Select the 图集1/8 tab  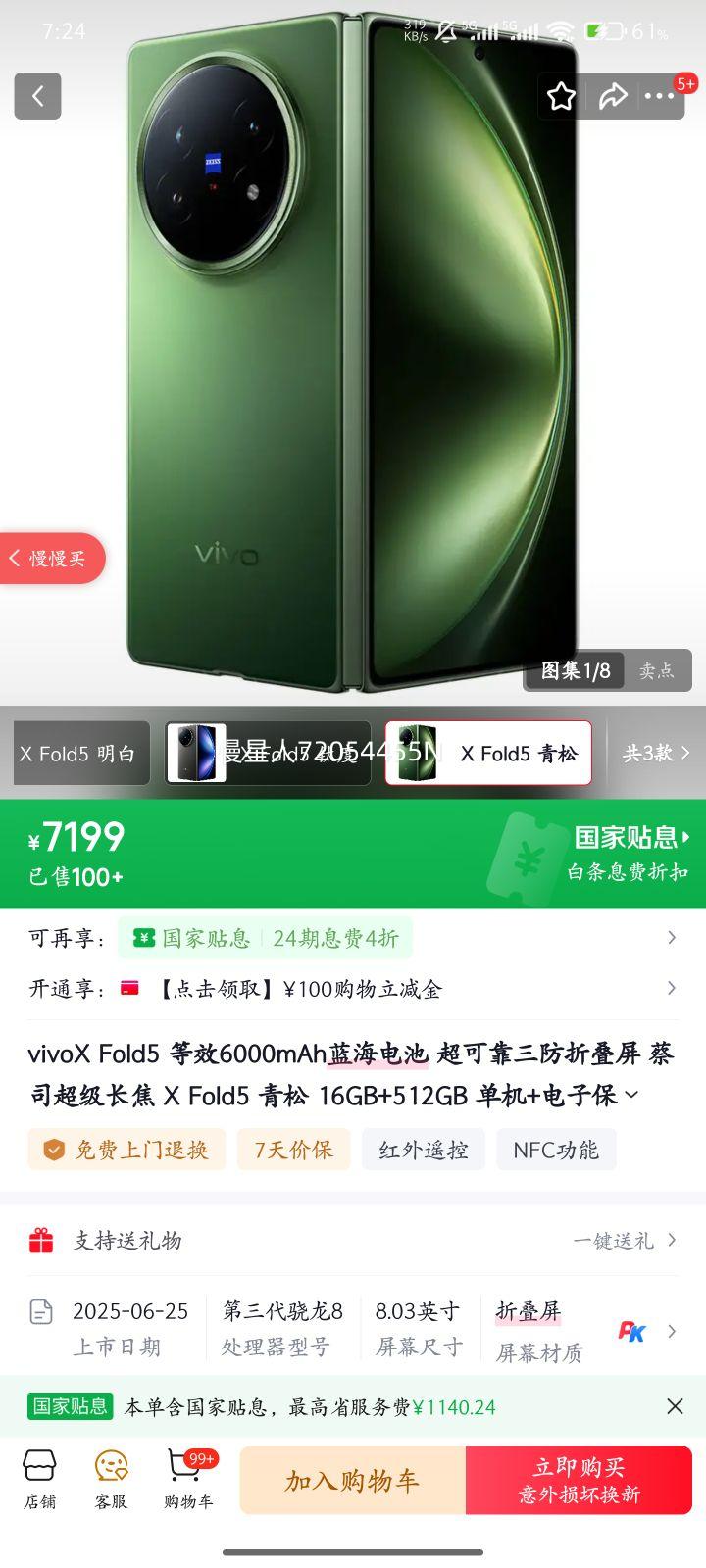(576, 670)
